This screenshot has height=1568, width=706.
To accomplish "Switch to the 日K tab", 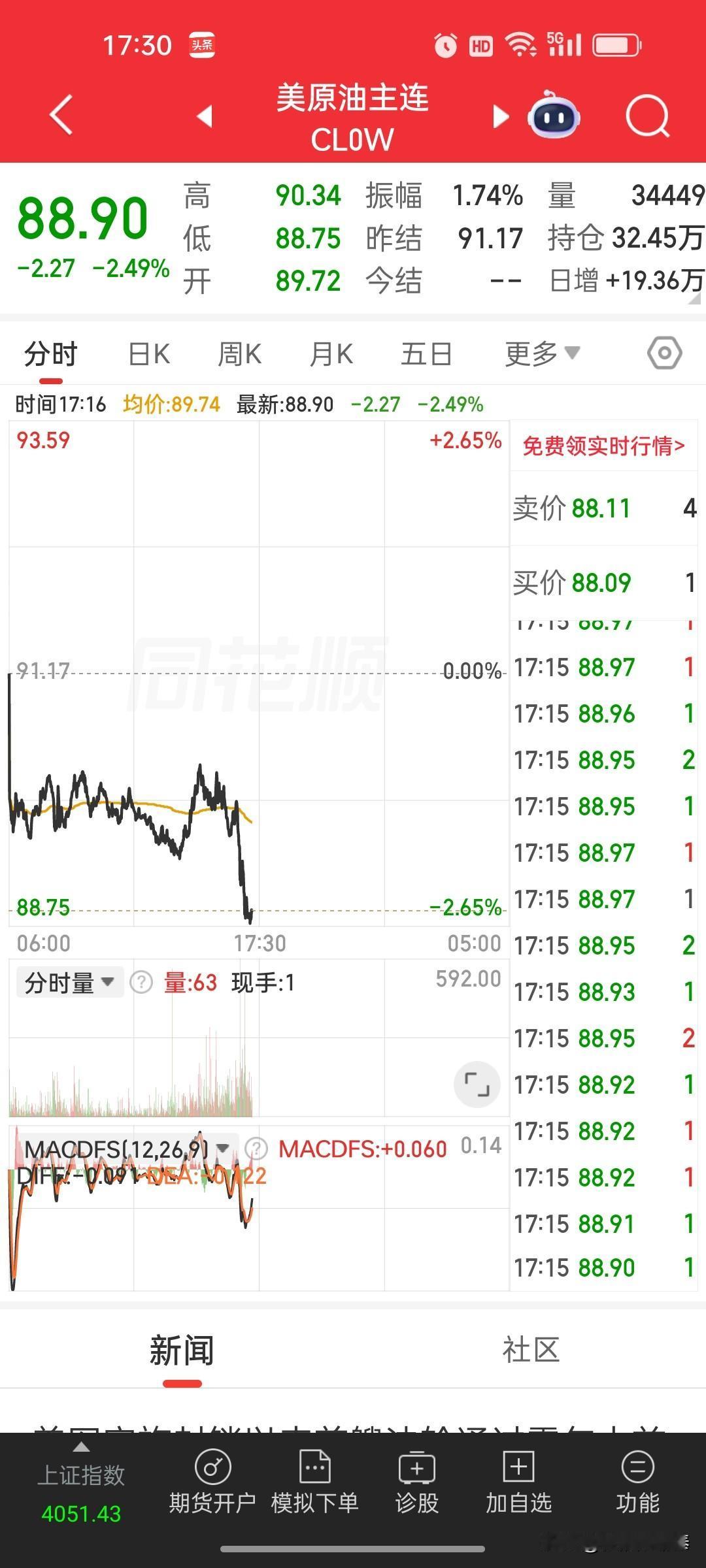I will [x=148, y=353].
